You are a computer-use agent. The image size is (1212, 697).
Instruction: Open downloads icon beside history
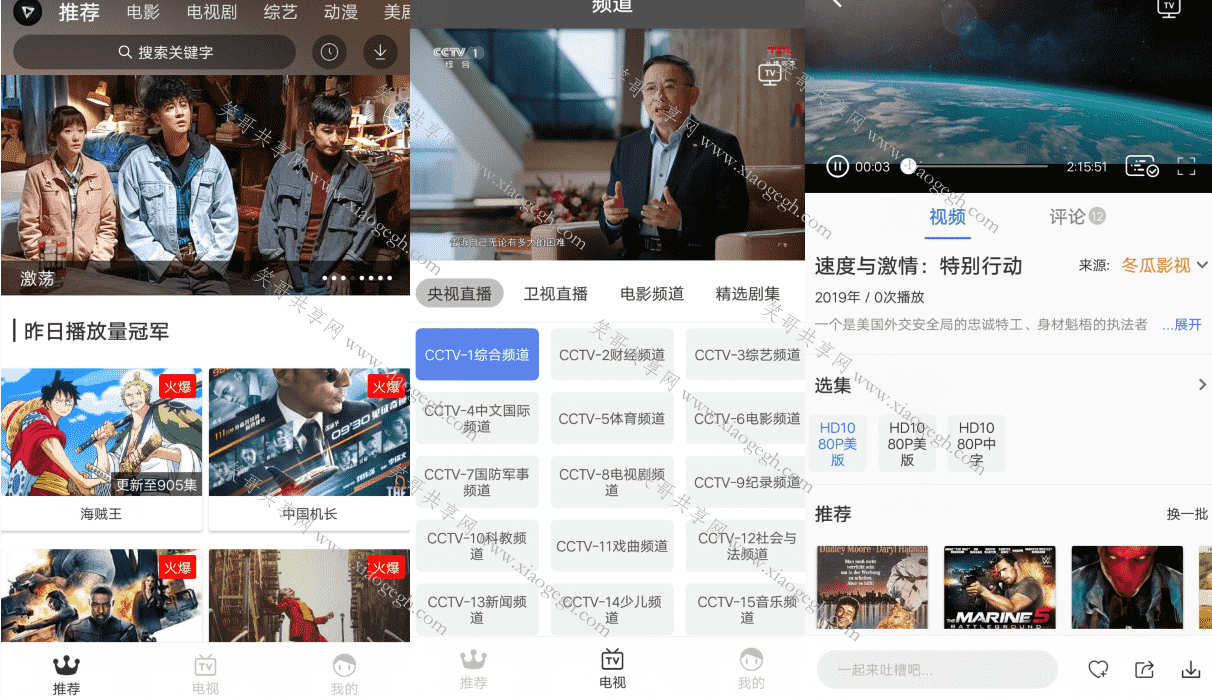(379, 52)
